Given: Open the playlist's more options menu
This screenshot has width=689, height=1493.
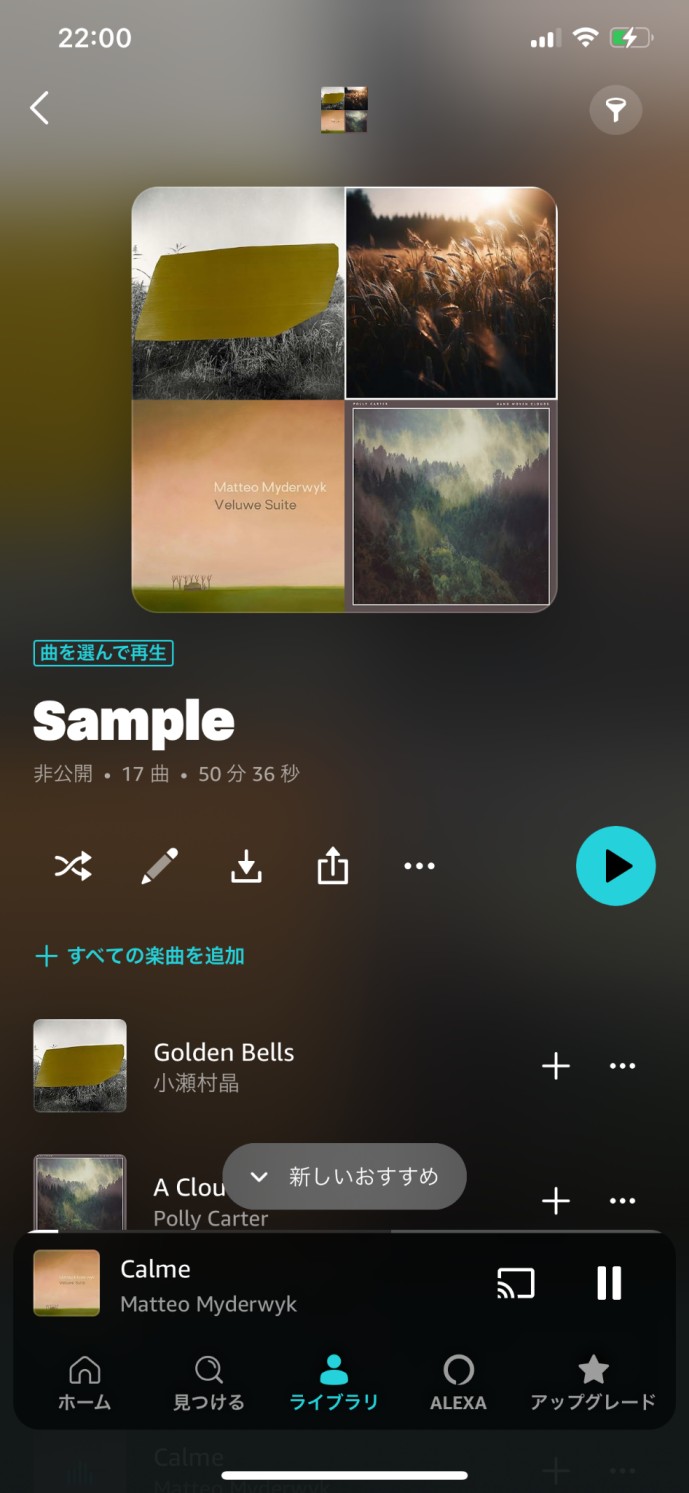Looking at the screenshot, I should click(419, 866).
